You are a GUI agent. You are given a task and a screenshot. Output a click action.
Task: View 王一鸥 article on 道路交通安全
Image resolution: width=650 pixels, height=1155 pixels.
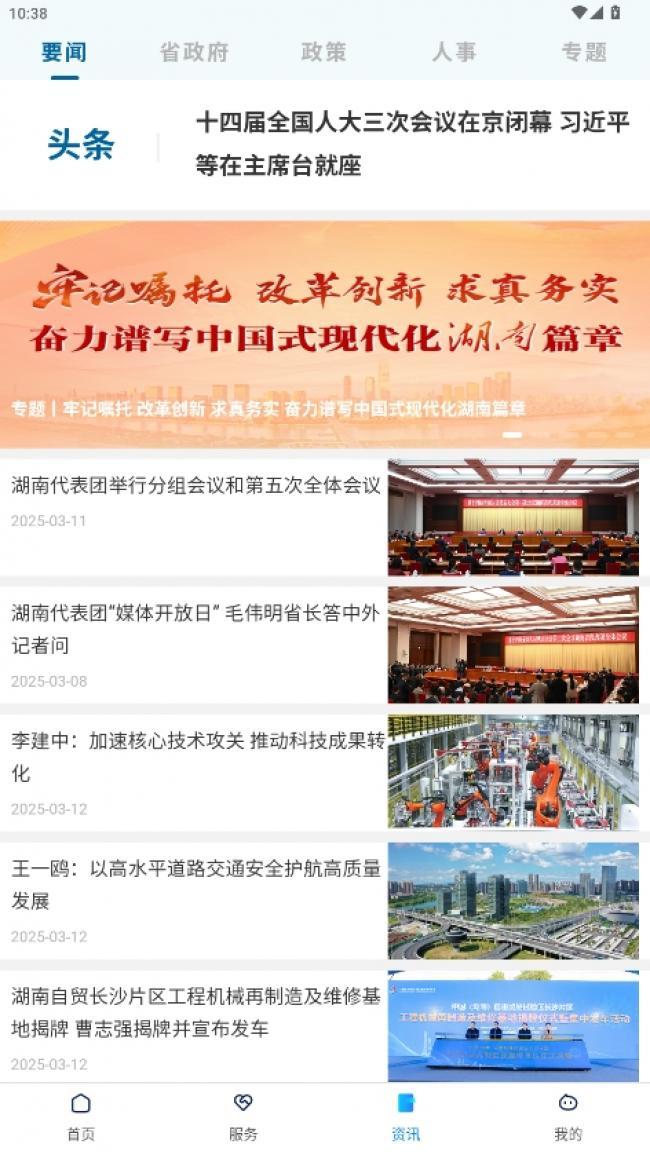coord(325,900)
